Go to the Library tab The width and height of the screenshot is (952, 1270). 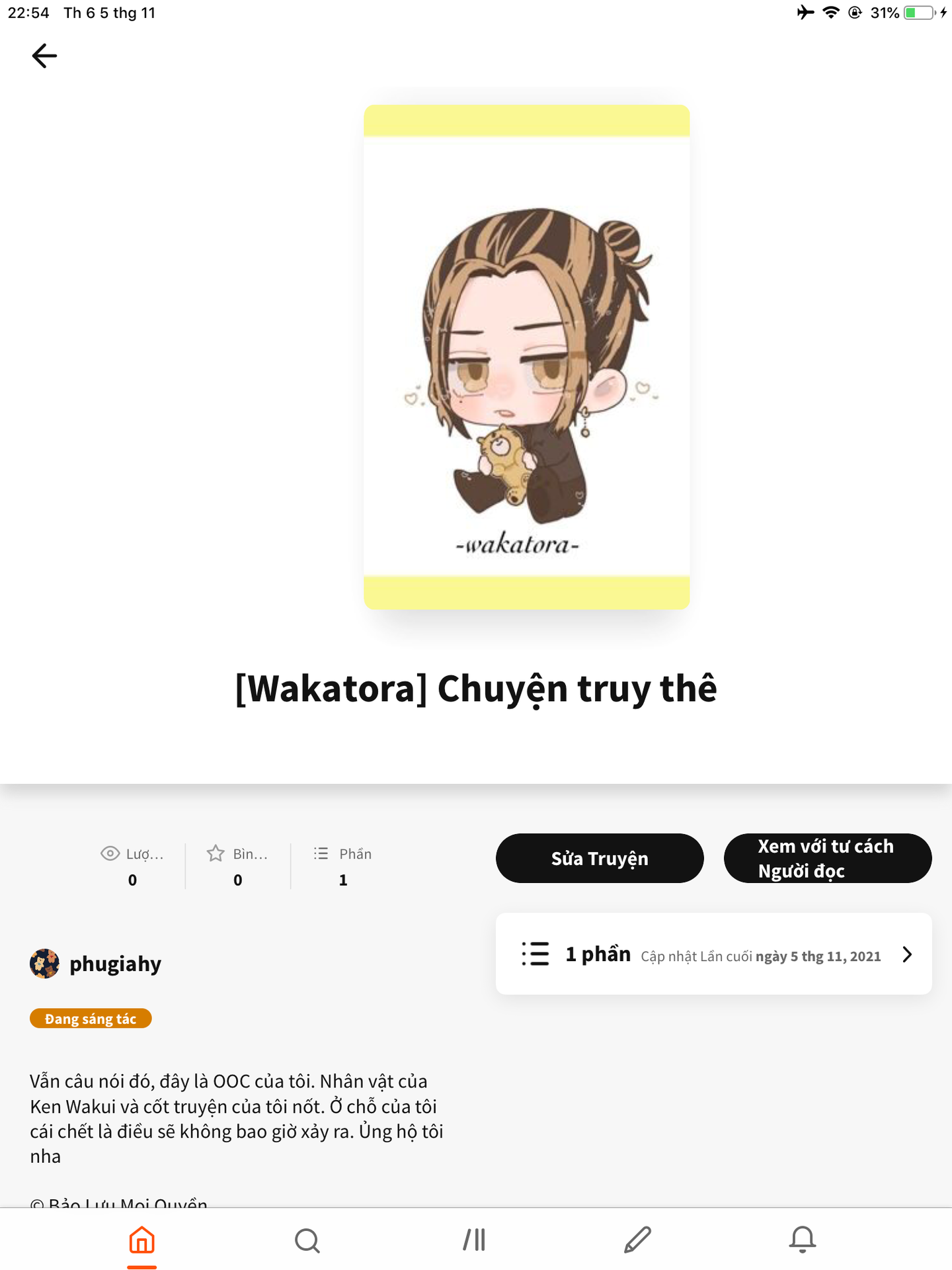tap(474, 1240)
